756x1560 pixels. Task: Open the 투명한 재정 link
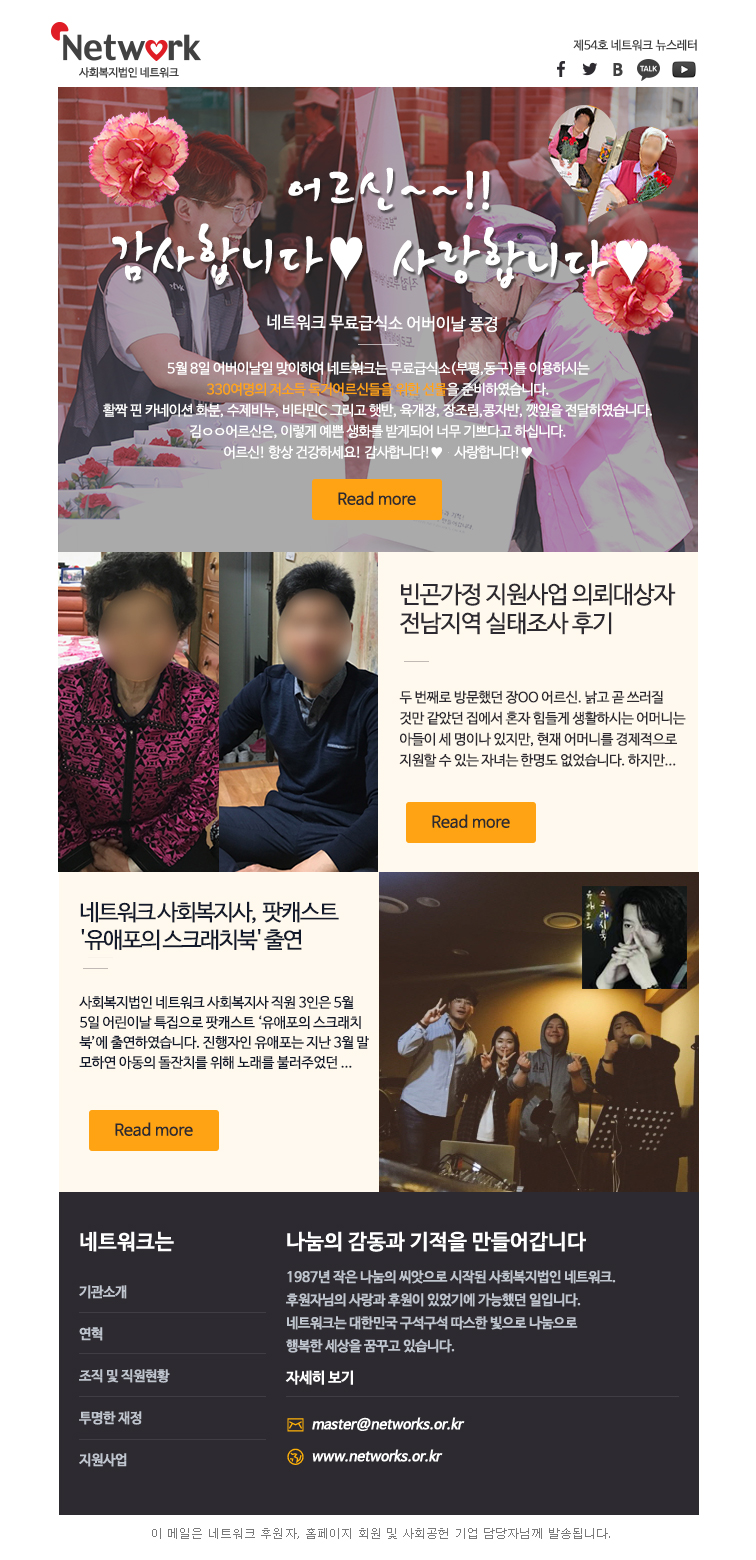click(x=110, y=1418)
